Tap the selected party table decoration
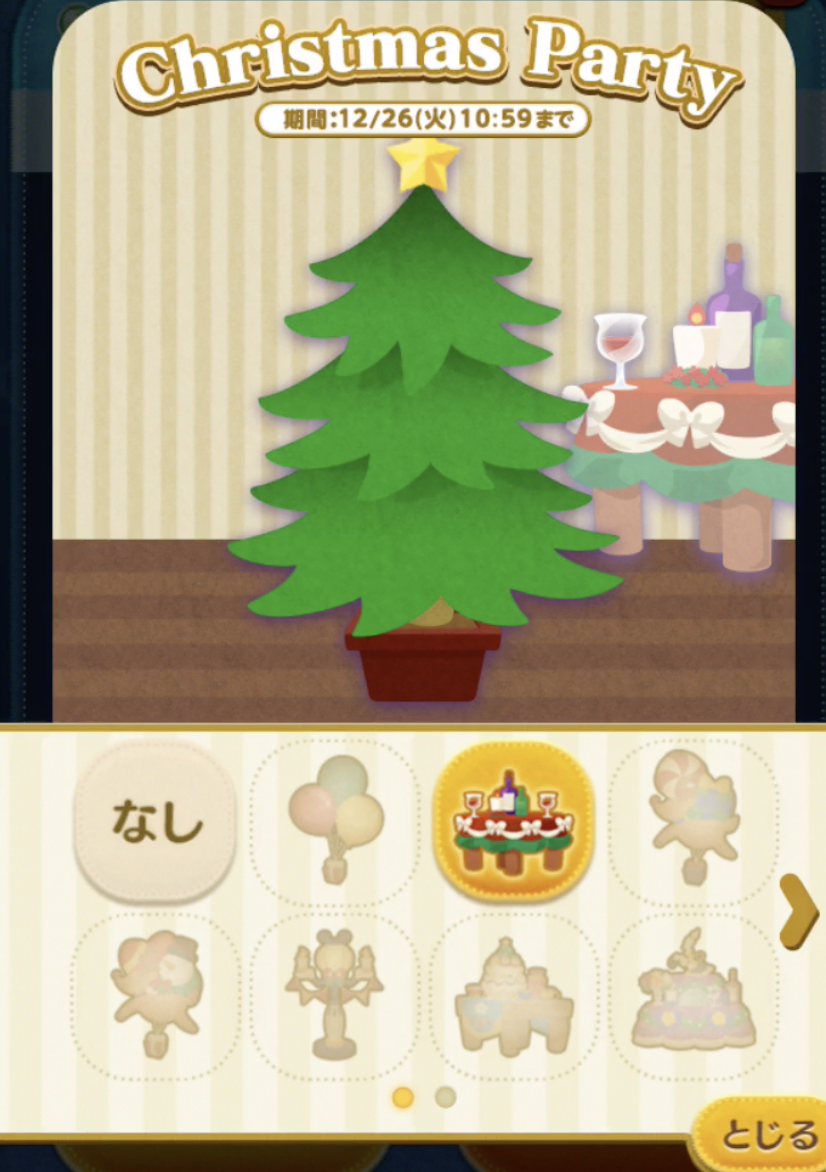 tap(514, 820)
